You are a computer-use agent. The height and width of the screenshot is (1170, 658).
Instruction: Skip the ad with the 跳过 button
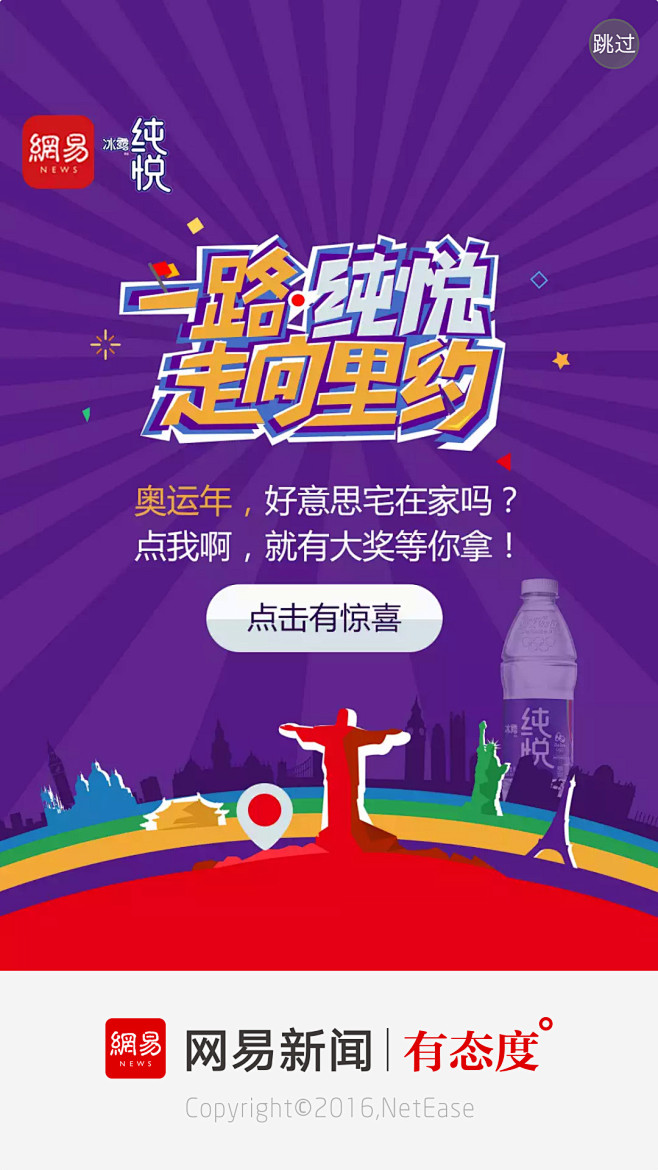pos(614,44)
